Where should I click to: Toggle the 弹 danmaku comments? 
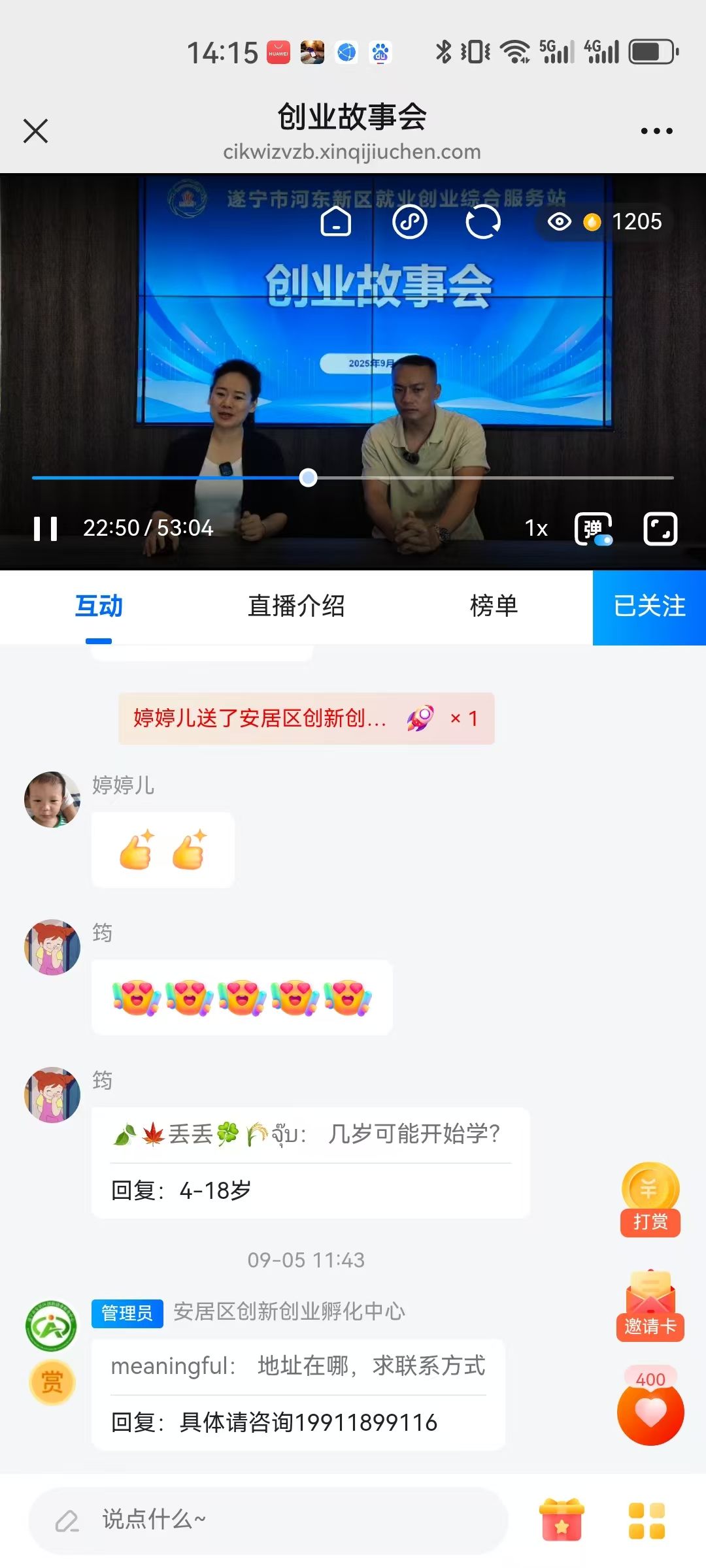pyautogui.click(x=593, y=529)
